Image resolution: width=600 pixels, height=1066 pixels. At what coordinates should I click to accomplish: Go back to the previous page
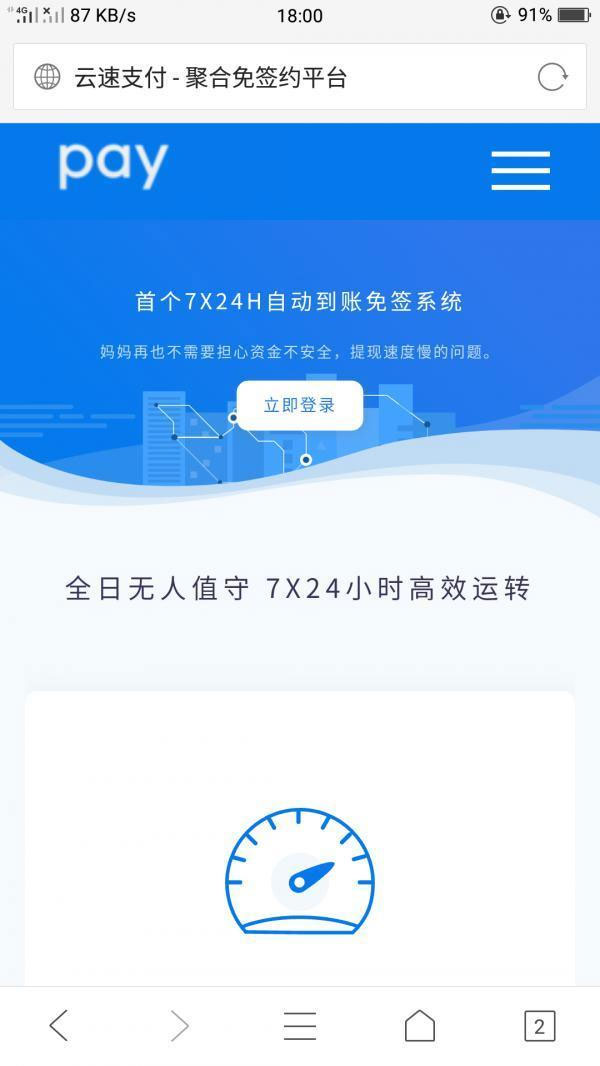coord(59,1025)
